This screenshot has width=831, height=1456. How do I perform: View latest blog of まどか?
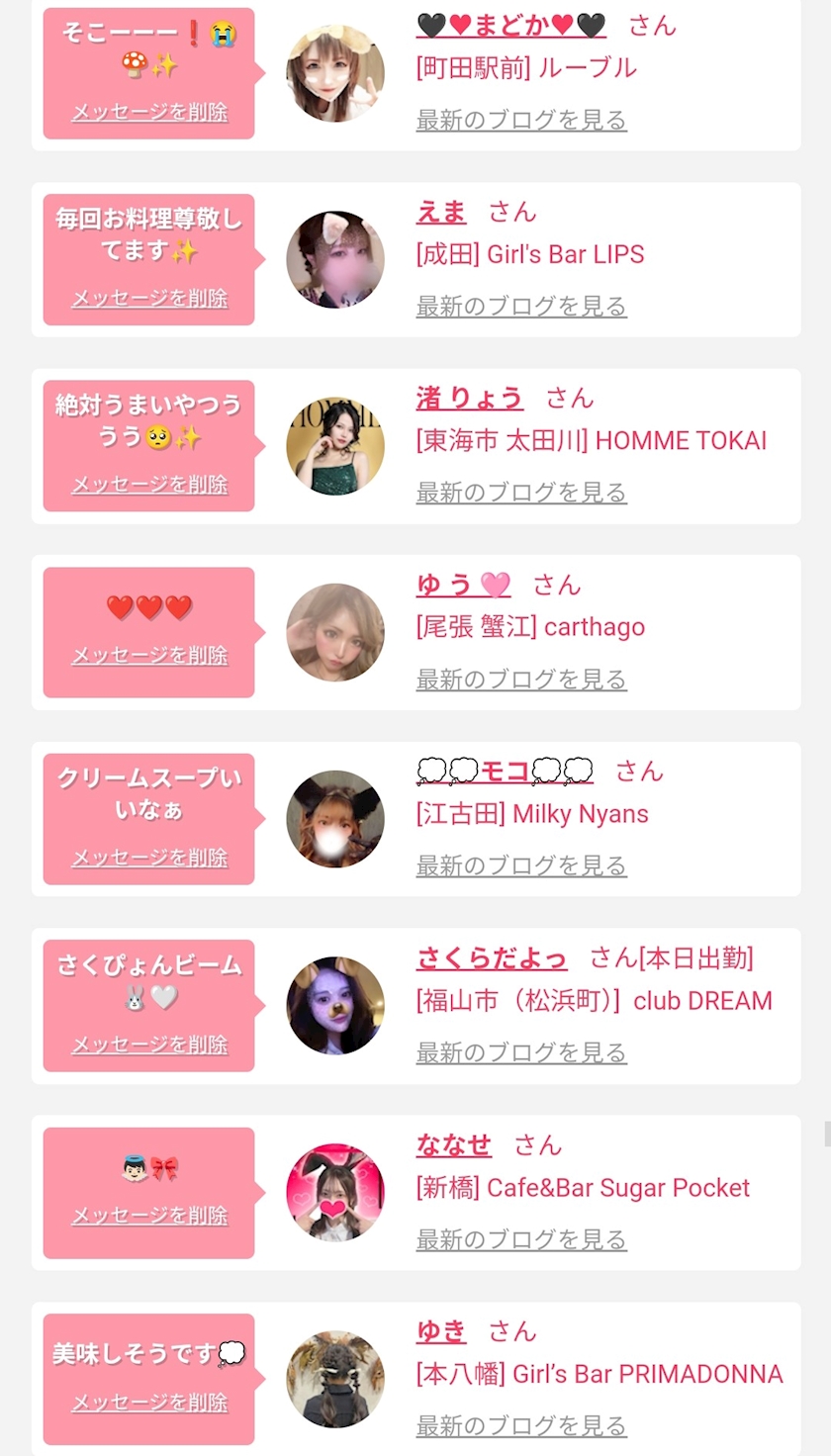coord(521,120)
